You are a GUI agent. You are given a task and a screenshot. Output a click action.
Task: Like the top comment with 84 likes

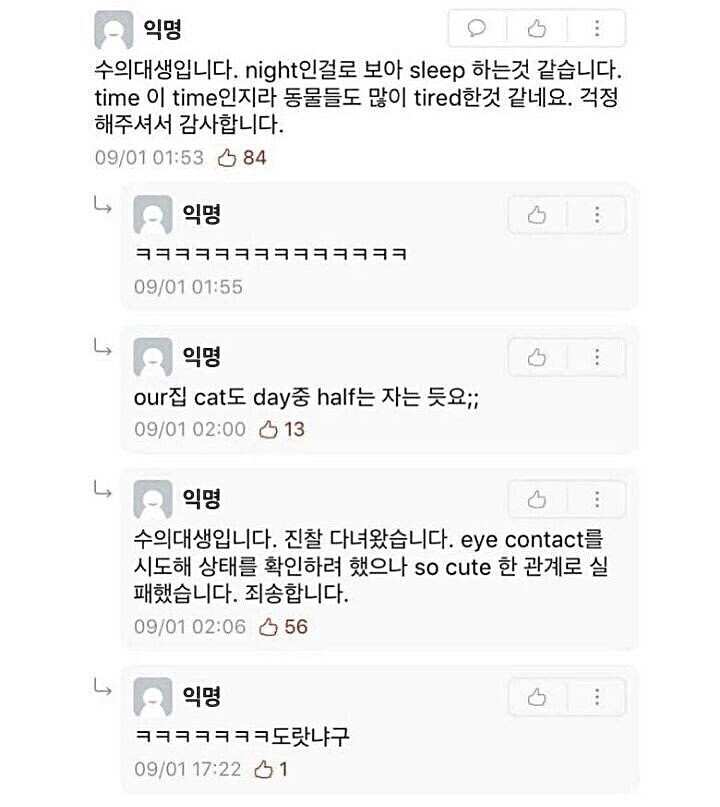pos(537,28)
